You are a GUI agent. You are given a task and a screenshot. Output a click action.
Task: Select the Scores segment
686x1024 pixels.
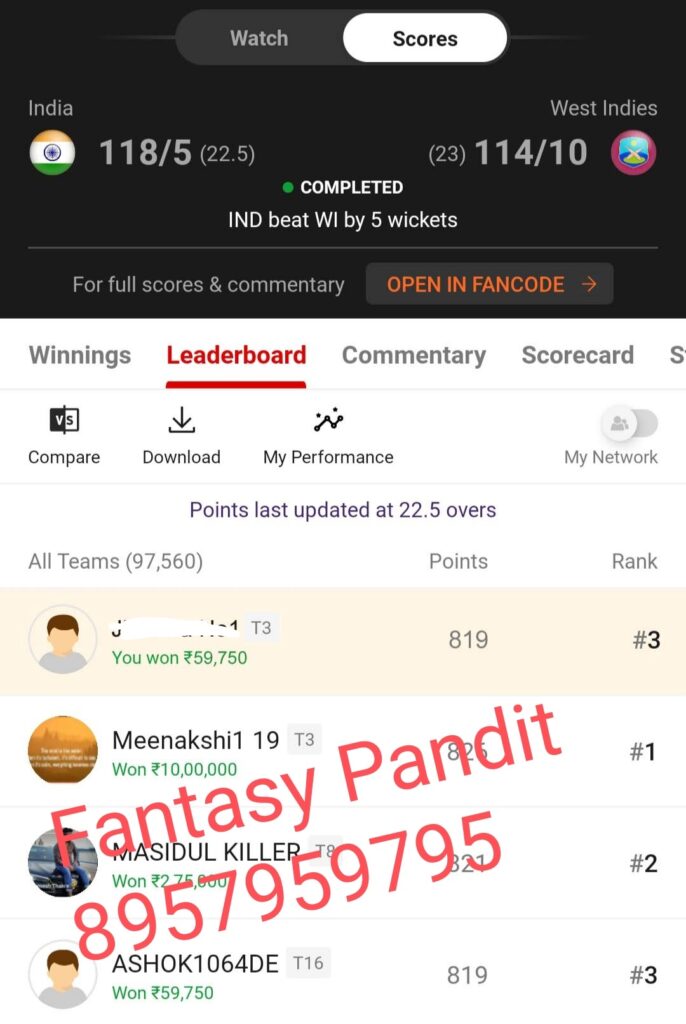pyautogui.click(x=425, y=39)
